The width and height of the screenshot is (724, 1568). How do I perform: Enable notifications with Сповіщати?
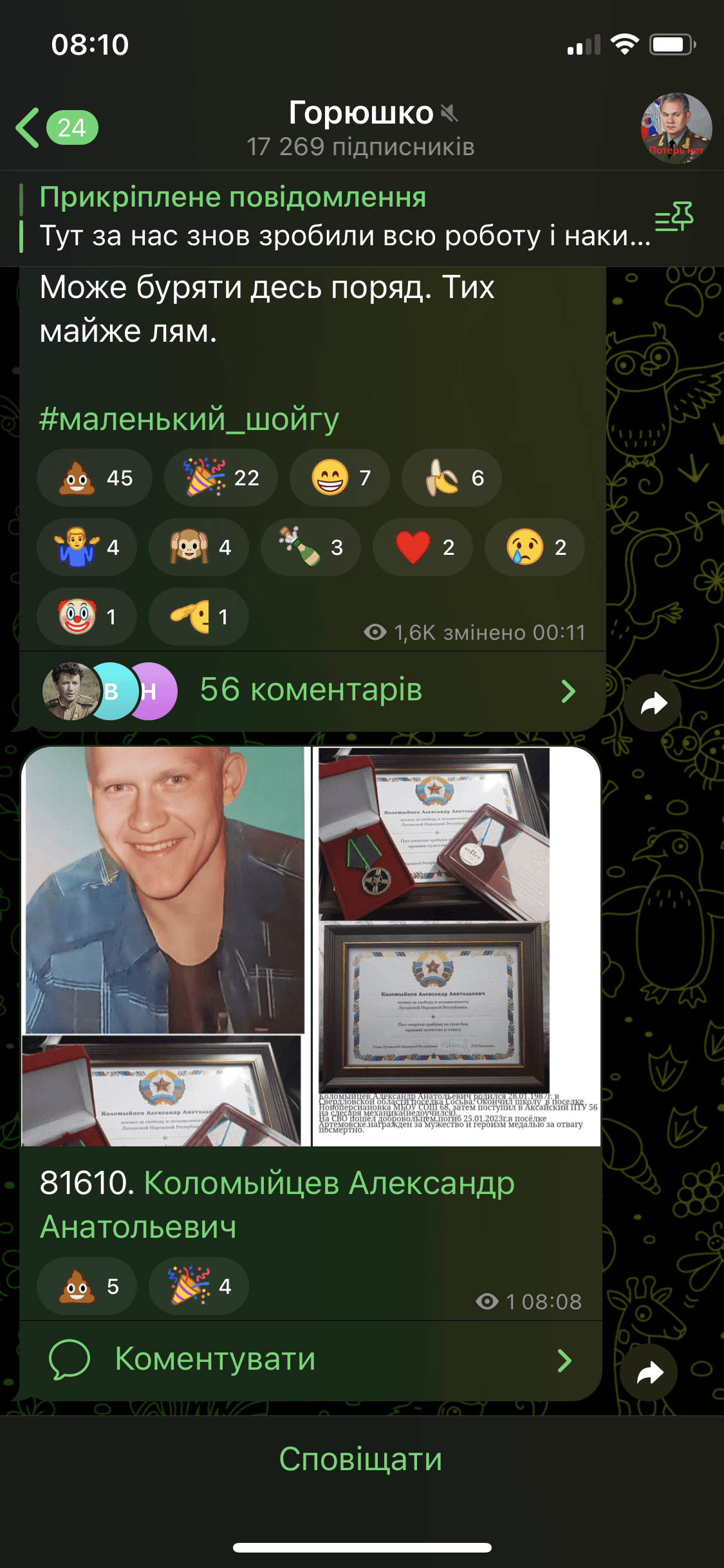coord(360,1459)
